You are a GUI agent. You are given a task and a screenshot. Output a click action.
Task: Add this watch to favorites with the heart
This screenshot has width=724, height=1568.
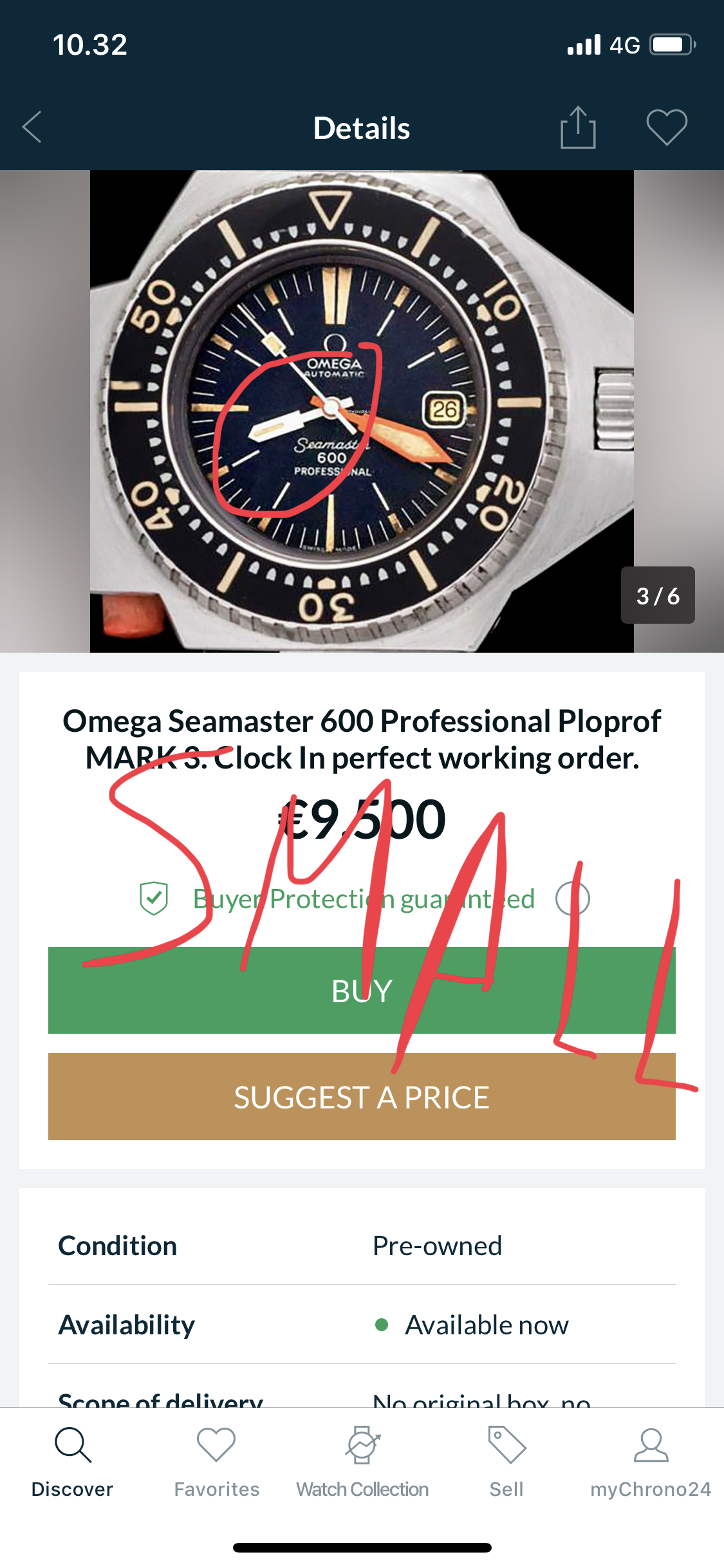pyautogui.click(x=666, y=127)
